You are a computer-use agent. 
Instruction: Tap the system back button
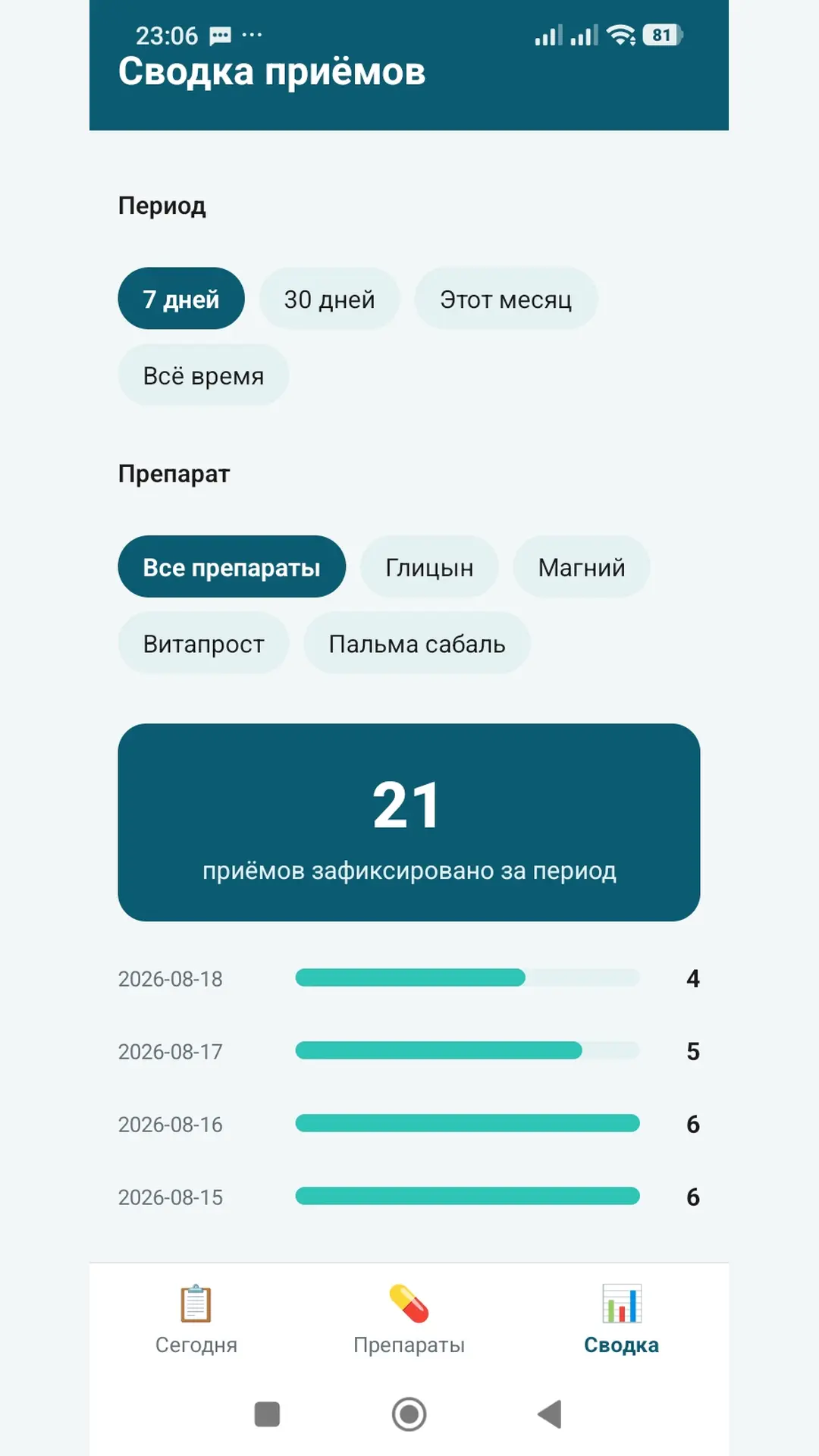pos(550,1414)
